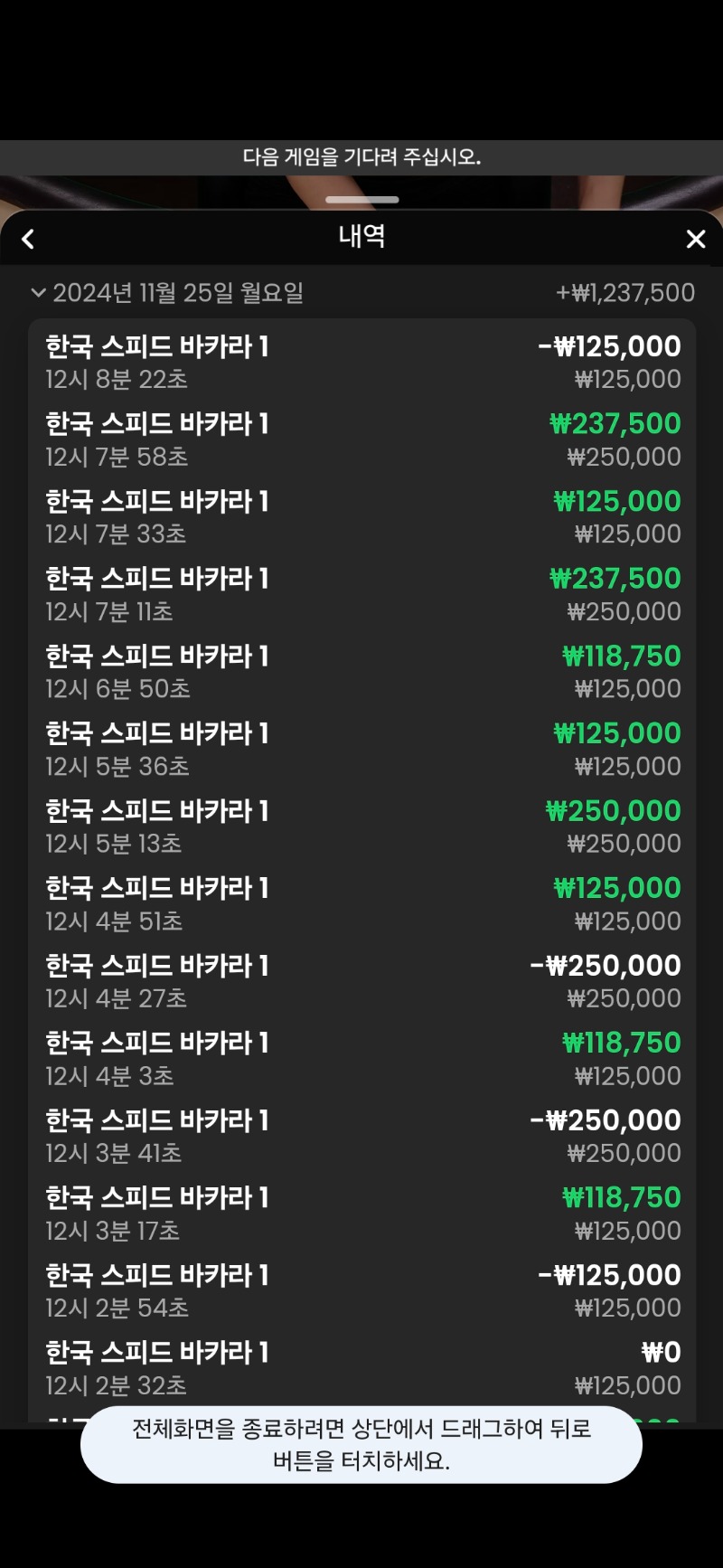Select the 12시 7분 11초 history entry

point(361,594)
